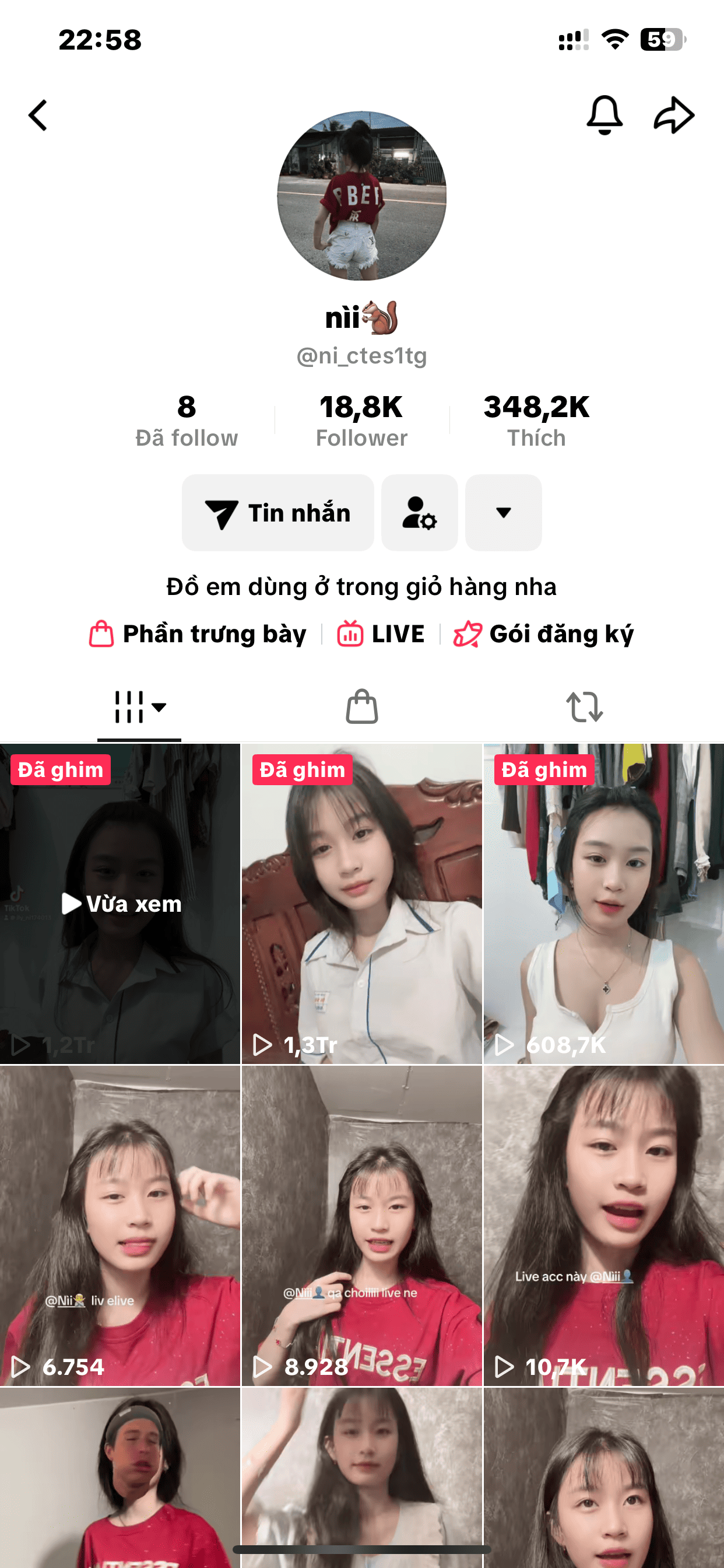
Task: Send a message with Tin nhắn
Action: (278, 513)
